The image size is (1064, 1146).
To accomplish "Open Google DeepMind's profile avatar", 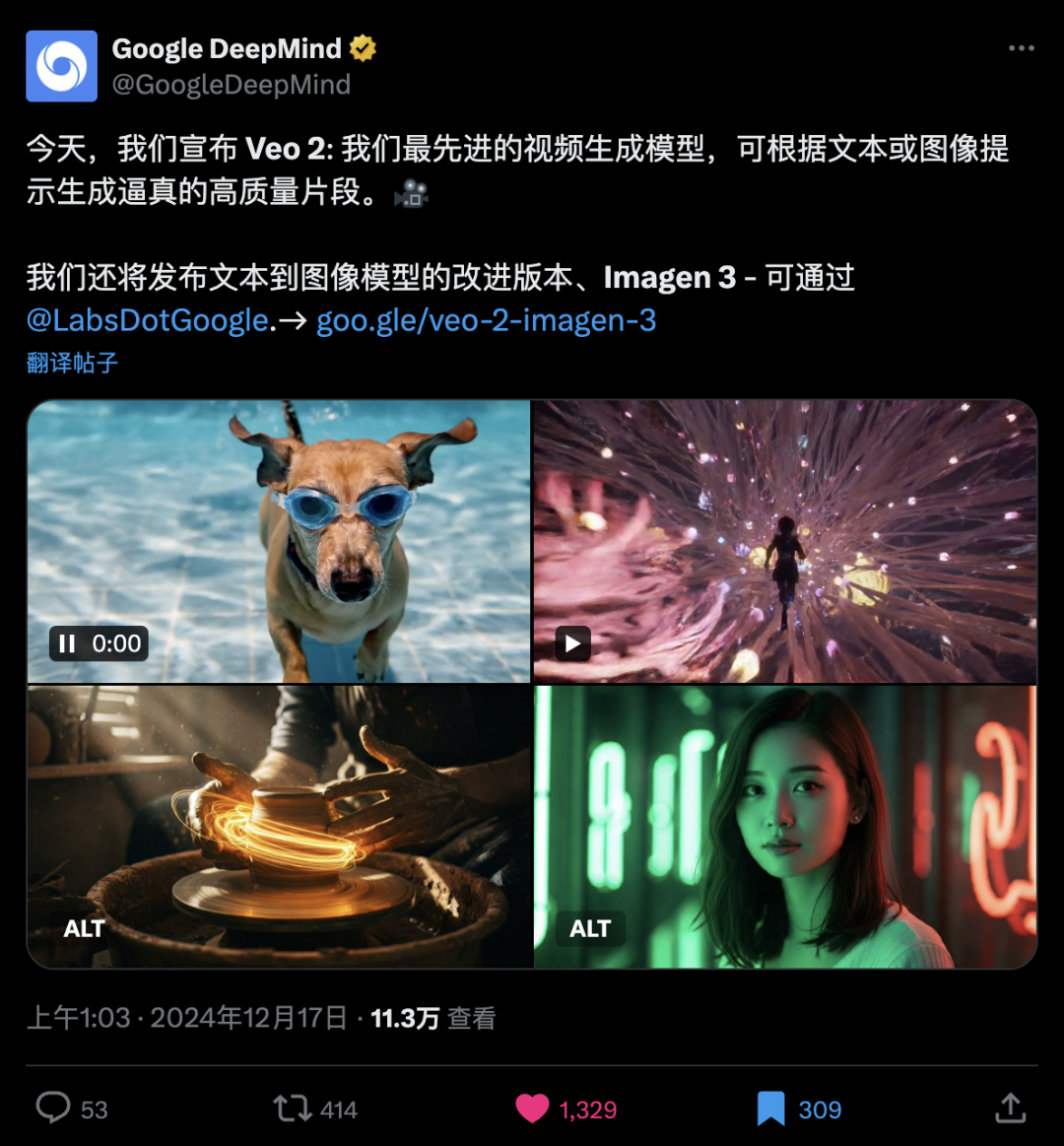I will [x=61, y=65].
